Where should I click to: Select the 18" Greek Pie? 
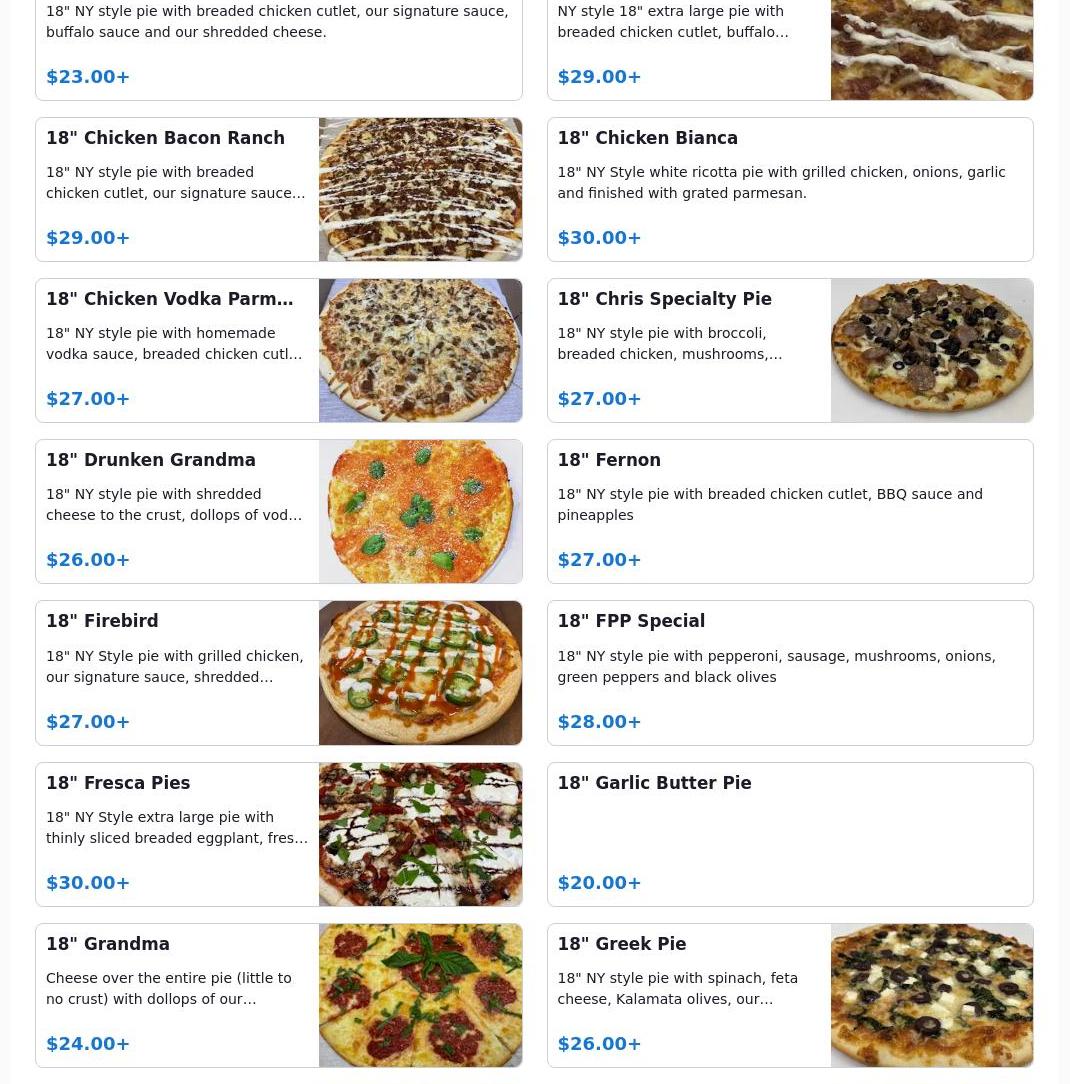click(x=622, y=944)
